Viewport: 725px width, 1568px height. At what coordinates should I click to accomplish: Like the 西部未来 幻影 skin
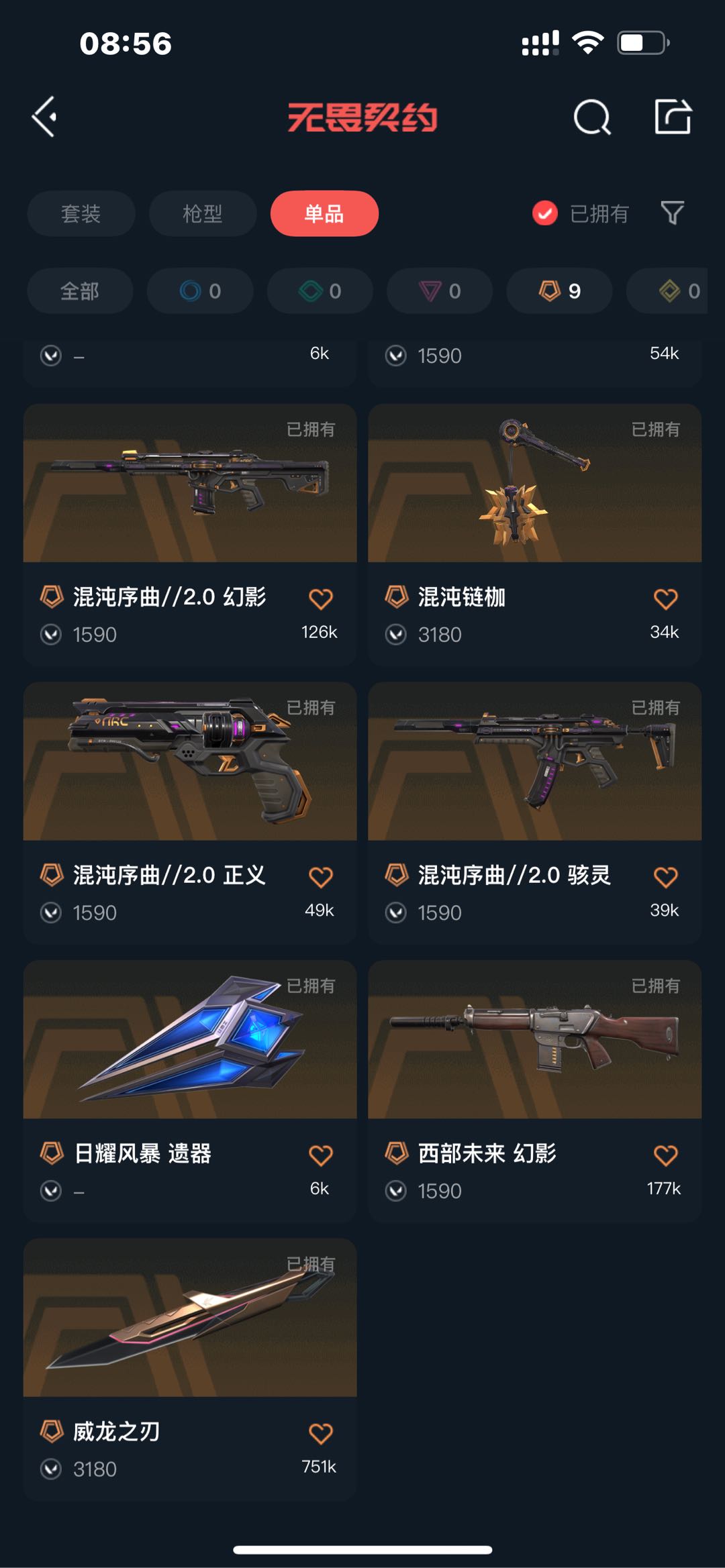665,1155
